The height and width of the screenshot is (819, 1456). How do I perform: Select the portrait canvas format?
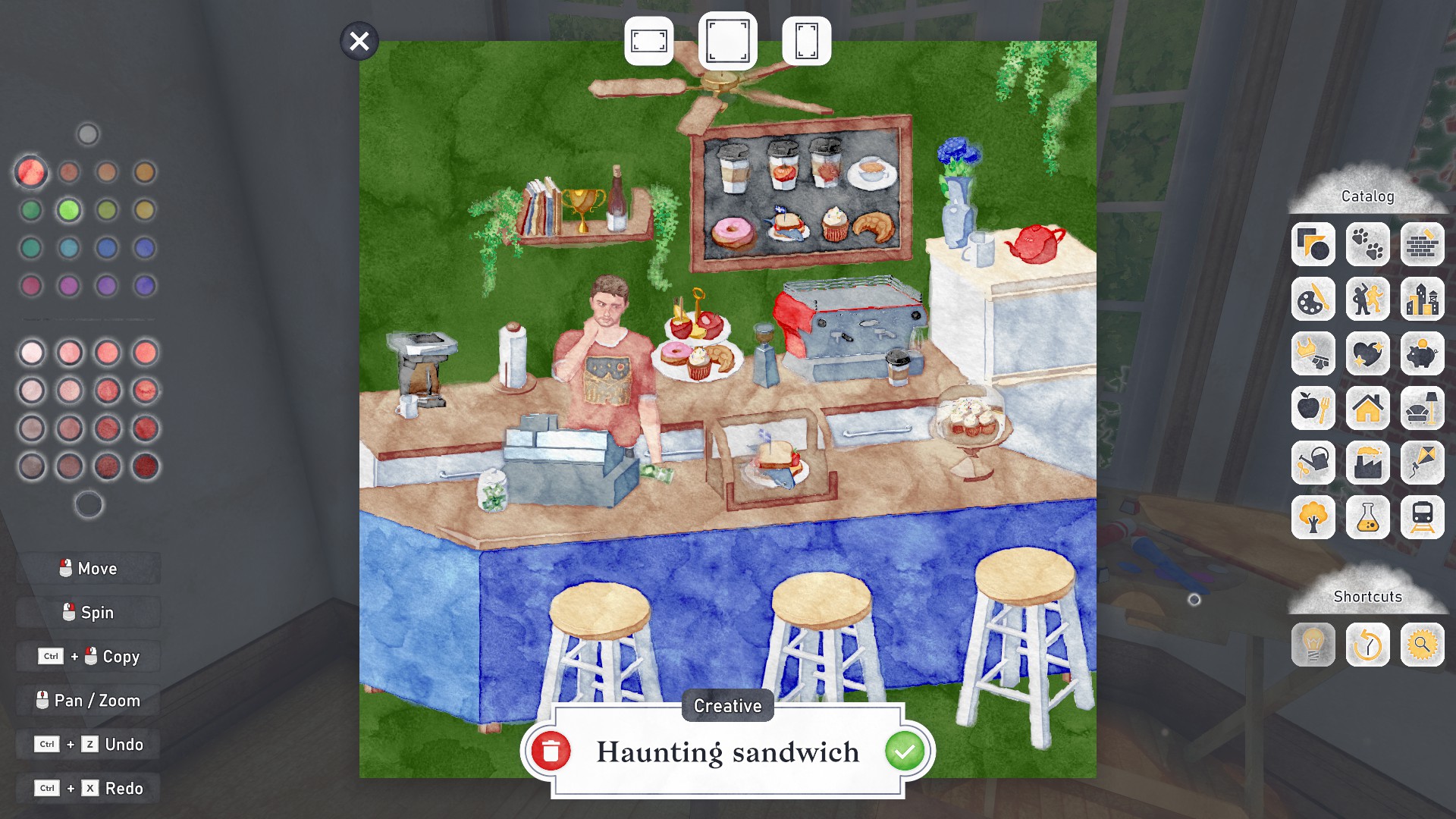point(806,41)
